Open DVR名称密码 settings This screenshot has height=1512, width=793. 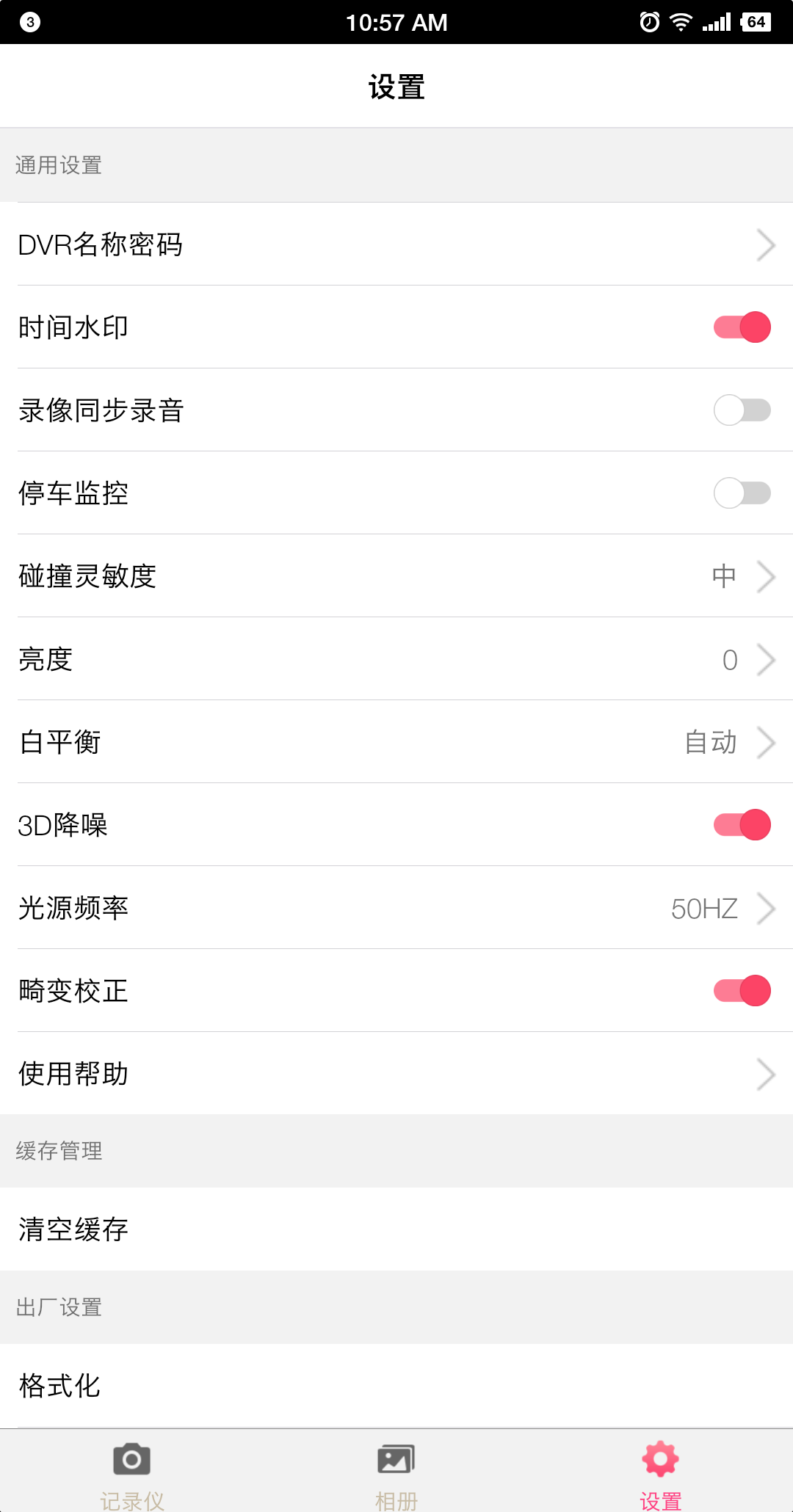[396, 244]
